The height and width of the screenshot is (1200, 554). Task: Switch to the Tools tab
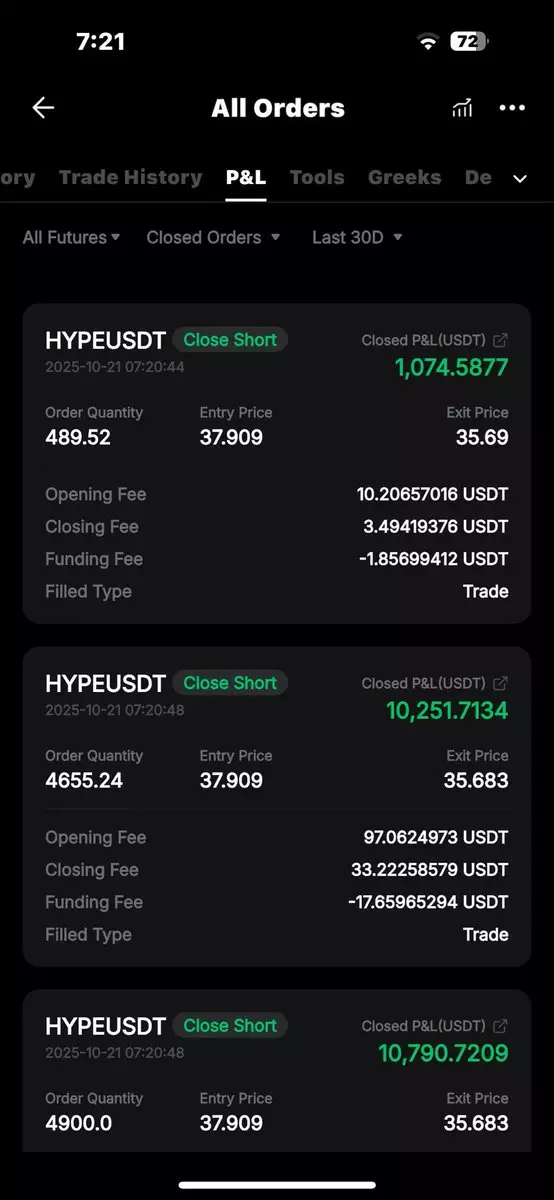tap(317, 177)
